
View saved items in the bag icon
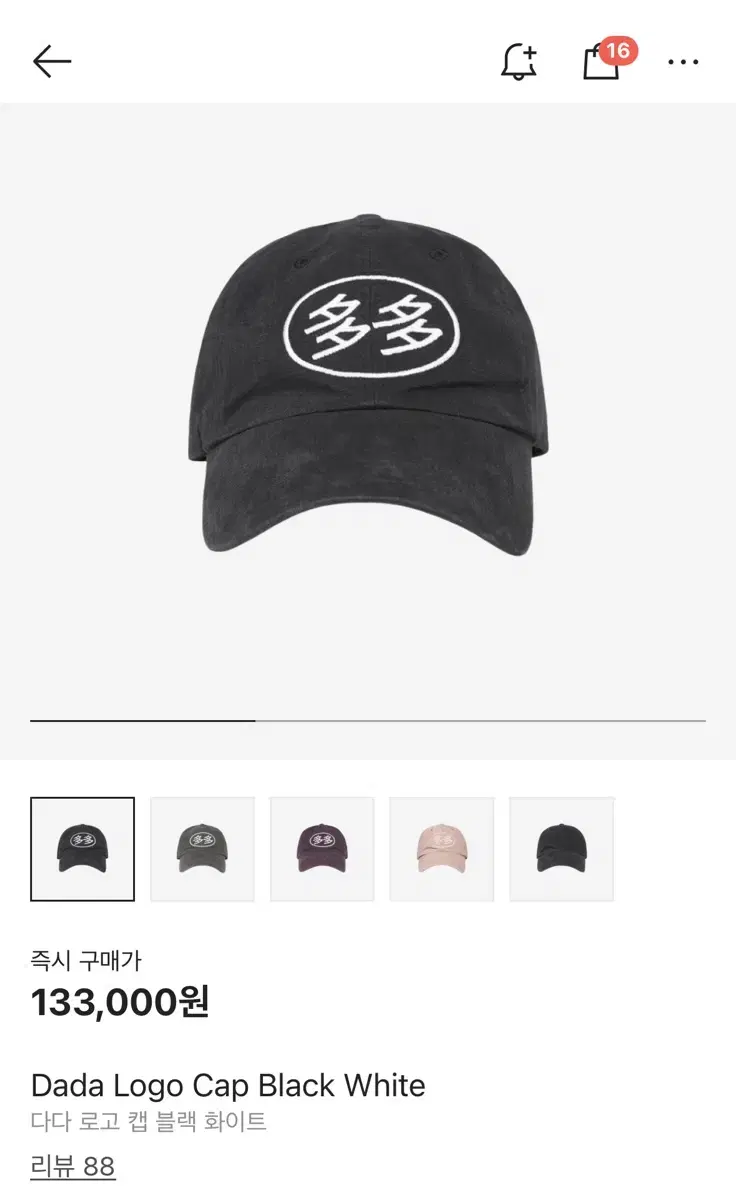click(601, 62)
